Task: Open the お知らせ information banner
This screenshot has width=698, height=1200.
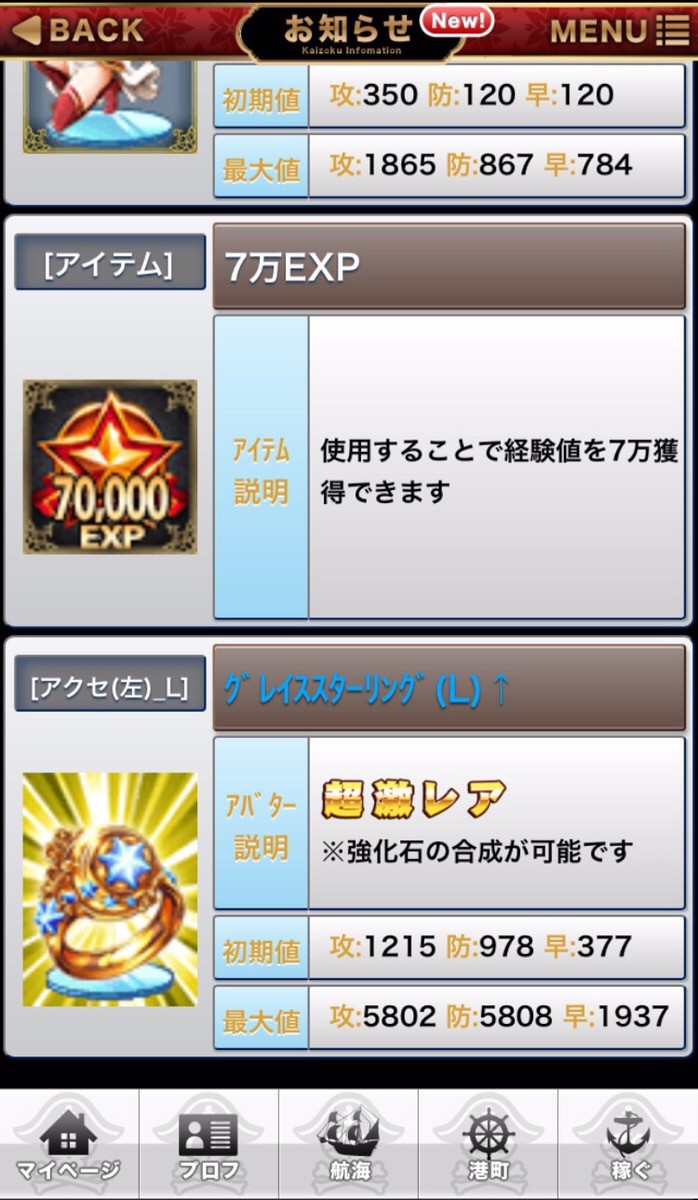Action: pyautogui.click(x=353, y=32)
